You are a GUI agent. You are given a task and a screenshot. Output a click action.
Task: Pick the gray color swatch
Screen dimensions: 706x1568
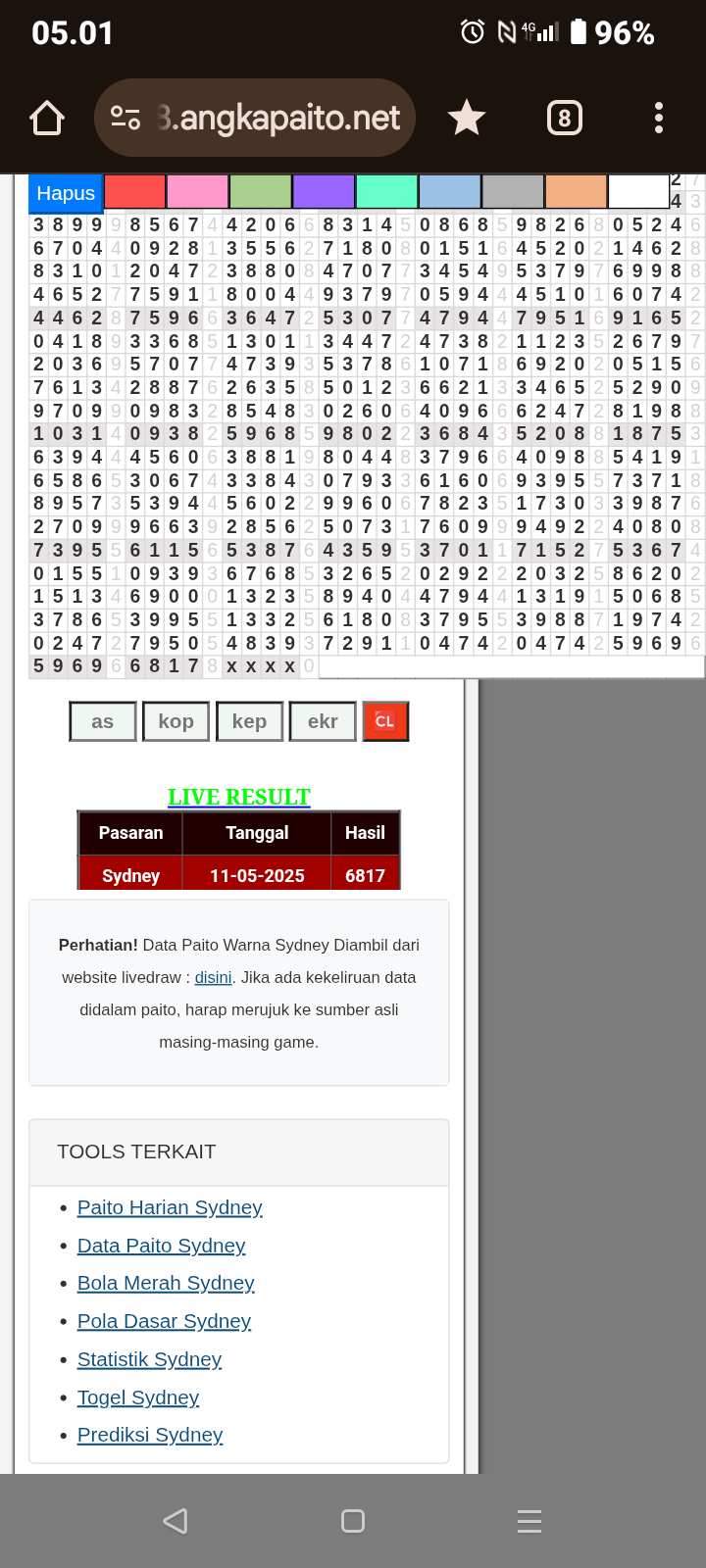[513, 192]
